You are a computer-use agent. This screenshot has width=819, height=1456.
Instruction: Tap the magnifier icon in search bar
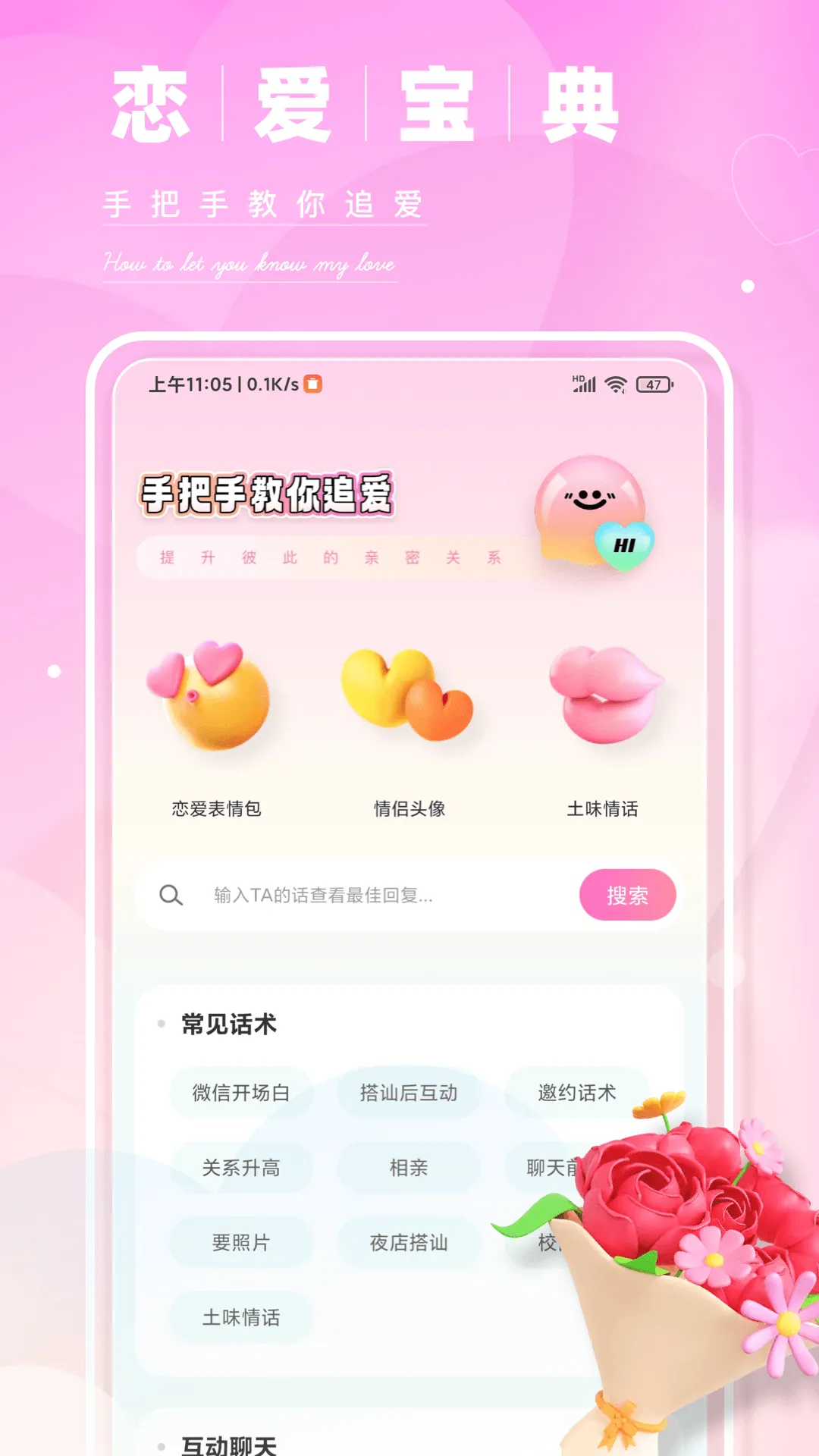[172, 895]
